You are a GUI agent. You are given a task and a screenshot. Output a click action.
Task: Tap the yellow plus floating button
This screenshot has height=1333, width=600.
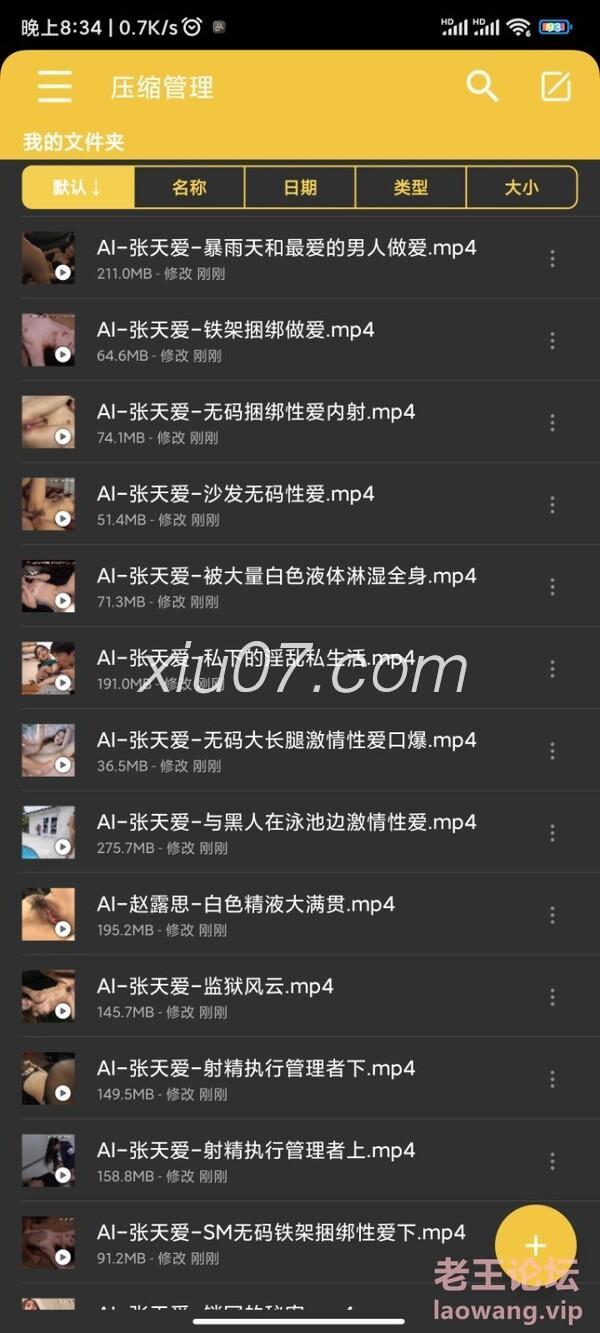[x=536, y=1245]
